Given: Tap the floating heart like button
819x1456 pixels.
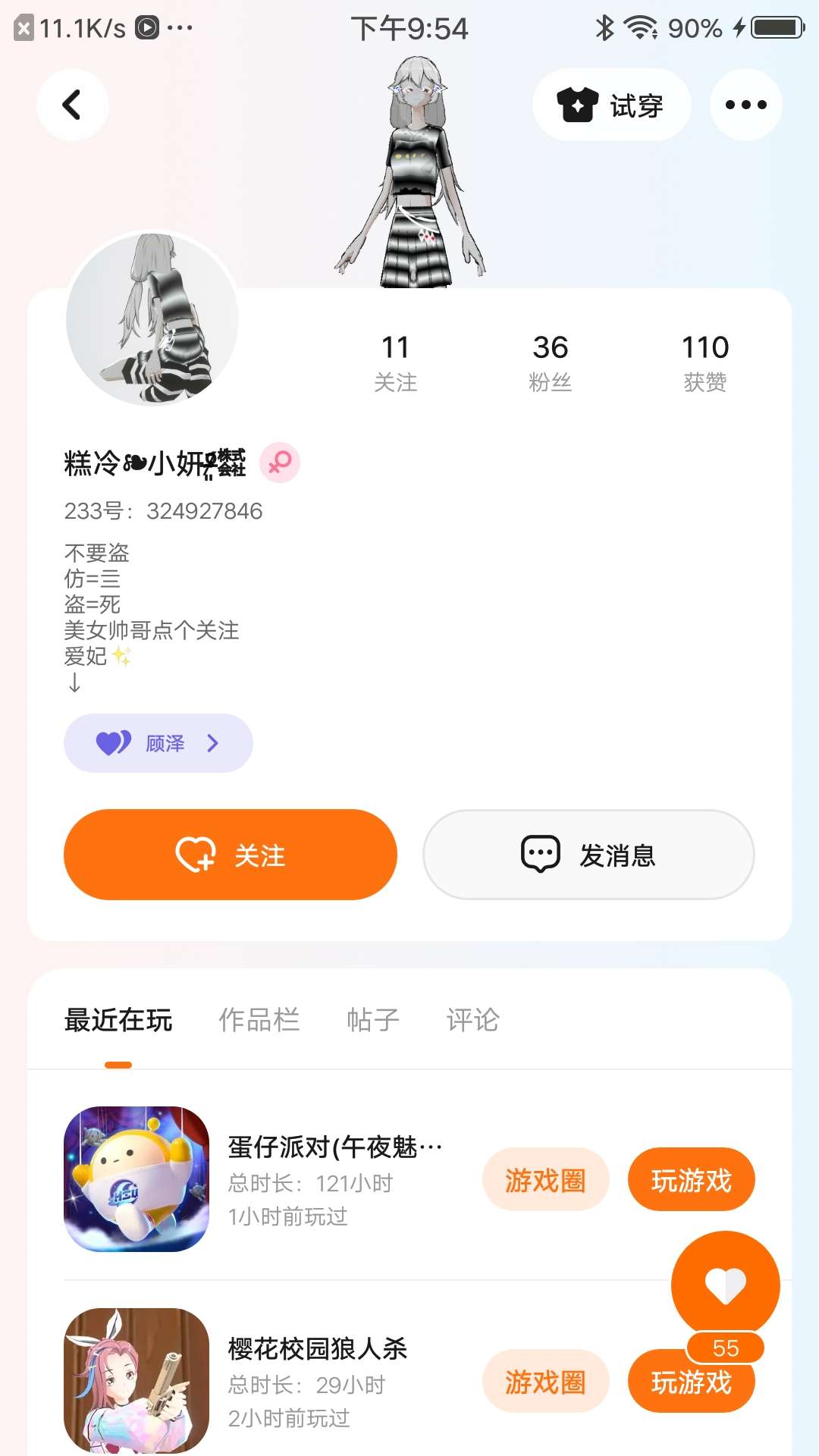Looking at the screenshot, I should pyautogui.click(x=725, y=1285).
